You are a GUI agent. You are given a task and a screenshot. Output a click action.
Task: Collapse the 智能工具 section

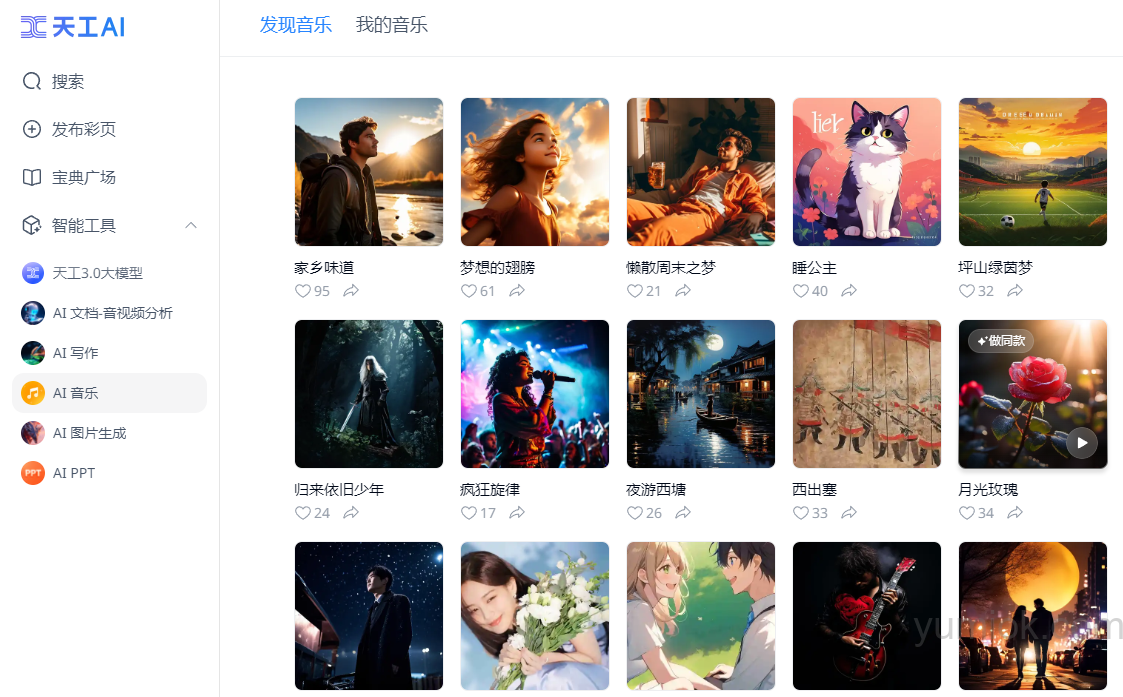point(191,226)
